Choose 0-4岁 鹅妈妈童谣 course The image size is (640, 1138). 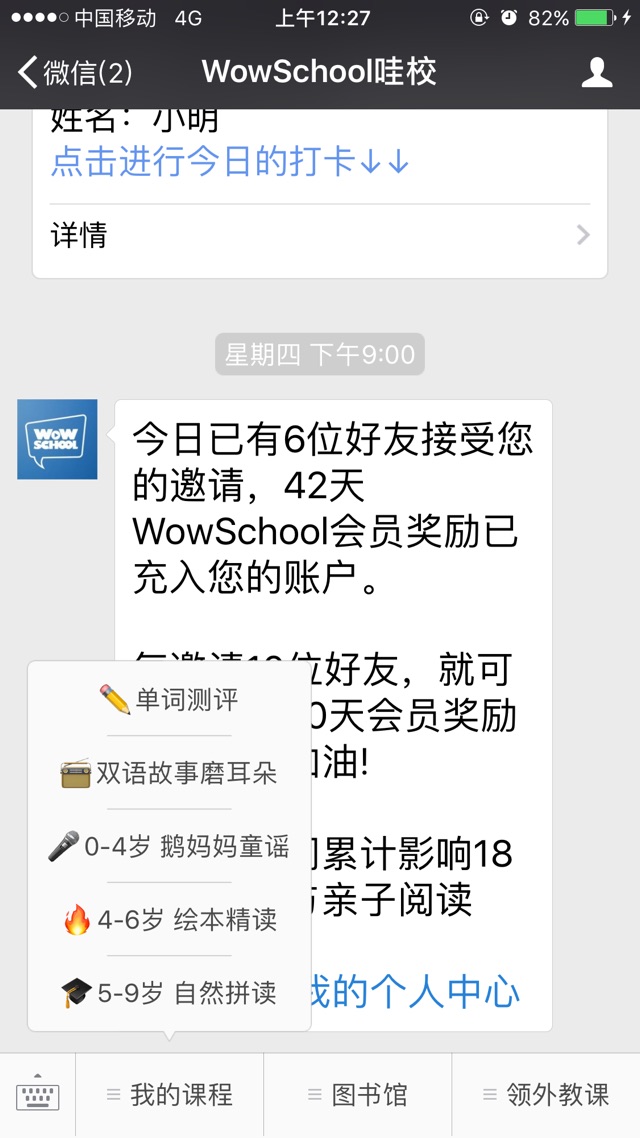pos(169,846)
